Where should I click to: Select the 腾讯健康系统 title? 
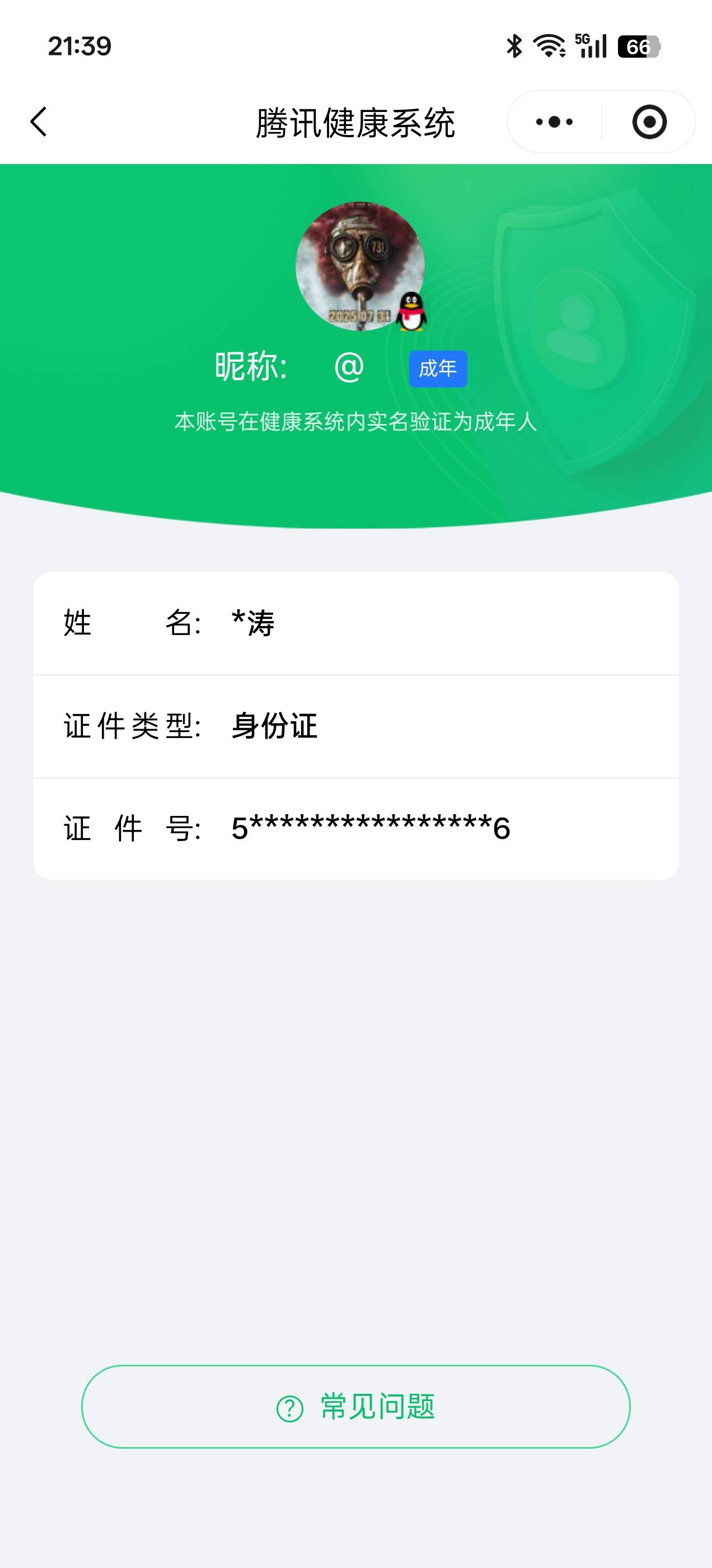click(x=356, y=121)
